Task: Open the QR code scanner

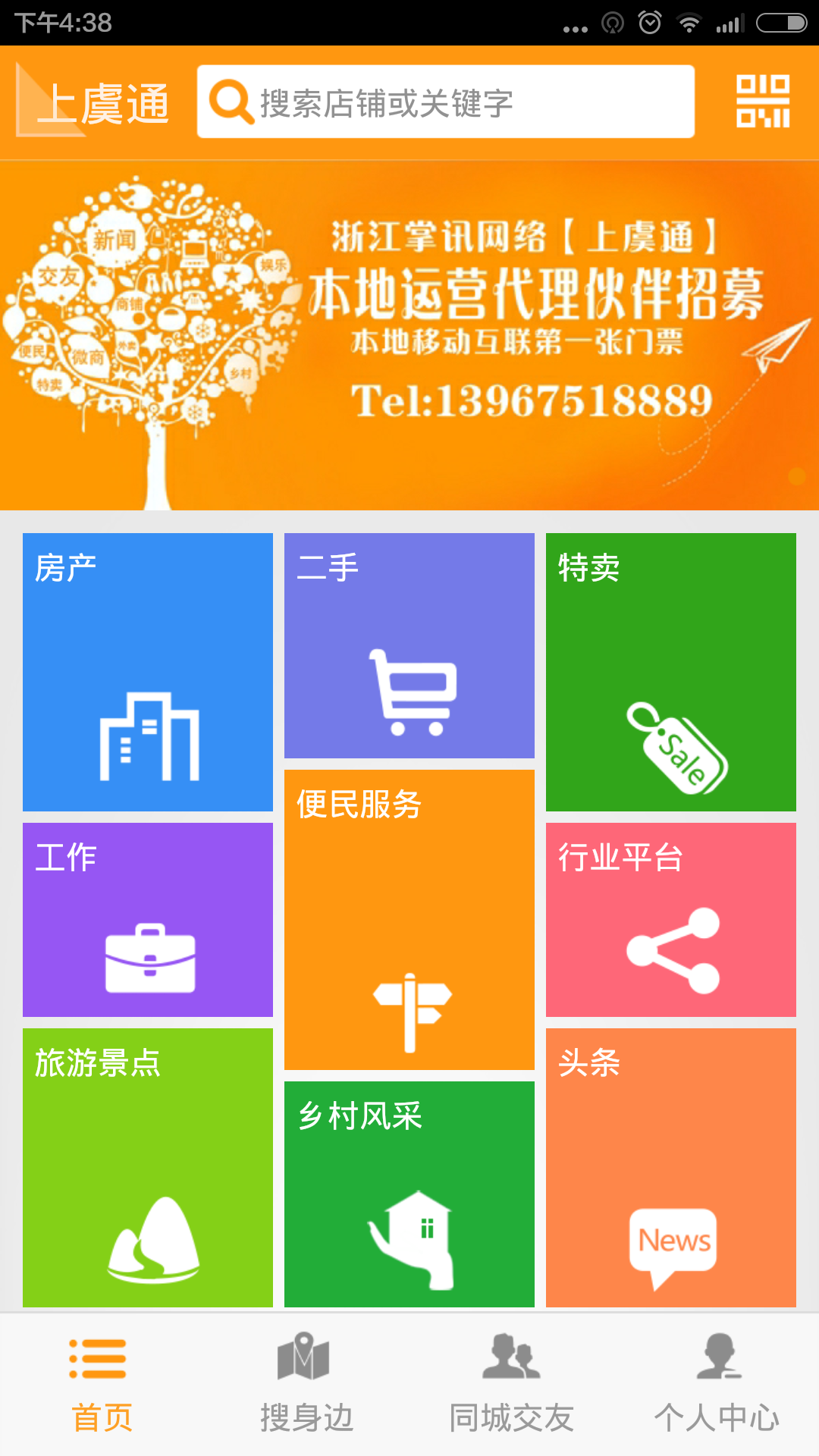Action: pyautogui.click(x=764, y=101)
